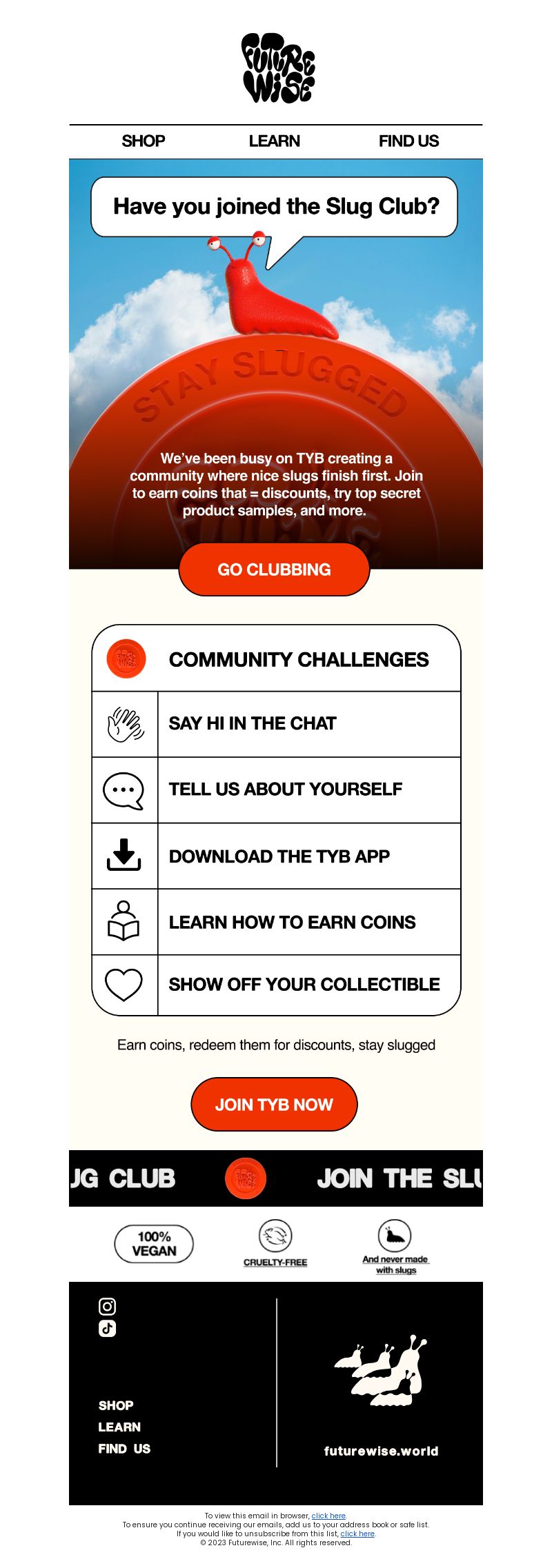The image size is (552, 1568).
Task: Open the footer SHOP link
Action: tap(116, 1405)
